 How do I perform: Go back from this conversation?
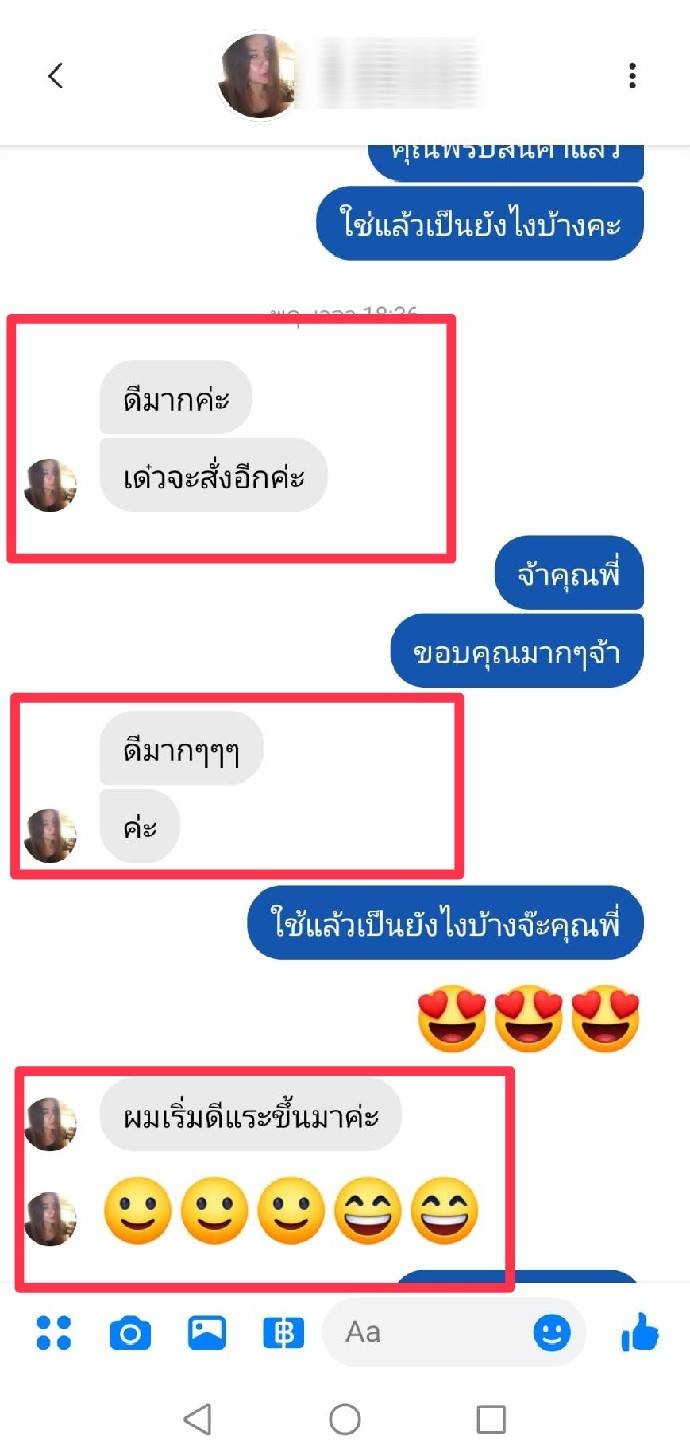[55, 75]
